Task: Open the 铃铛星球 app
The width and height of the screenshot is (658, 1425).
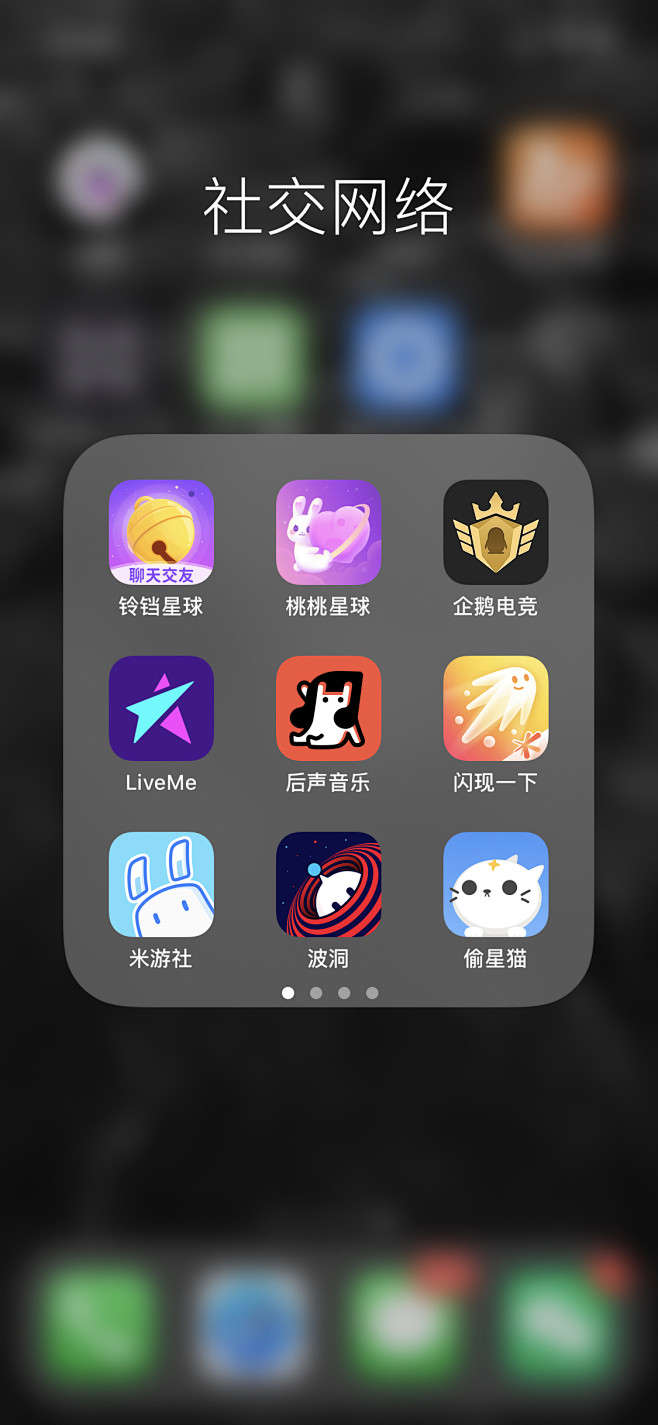Action: (161, 532)
